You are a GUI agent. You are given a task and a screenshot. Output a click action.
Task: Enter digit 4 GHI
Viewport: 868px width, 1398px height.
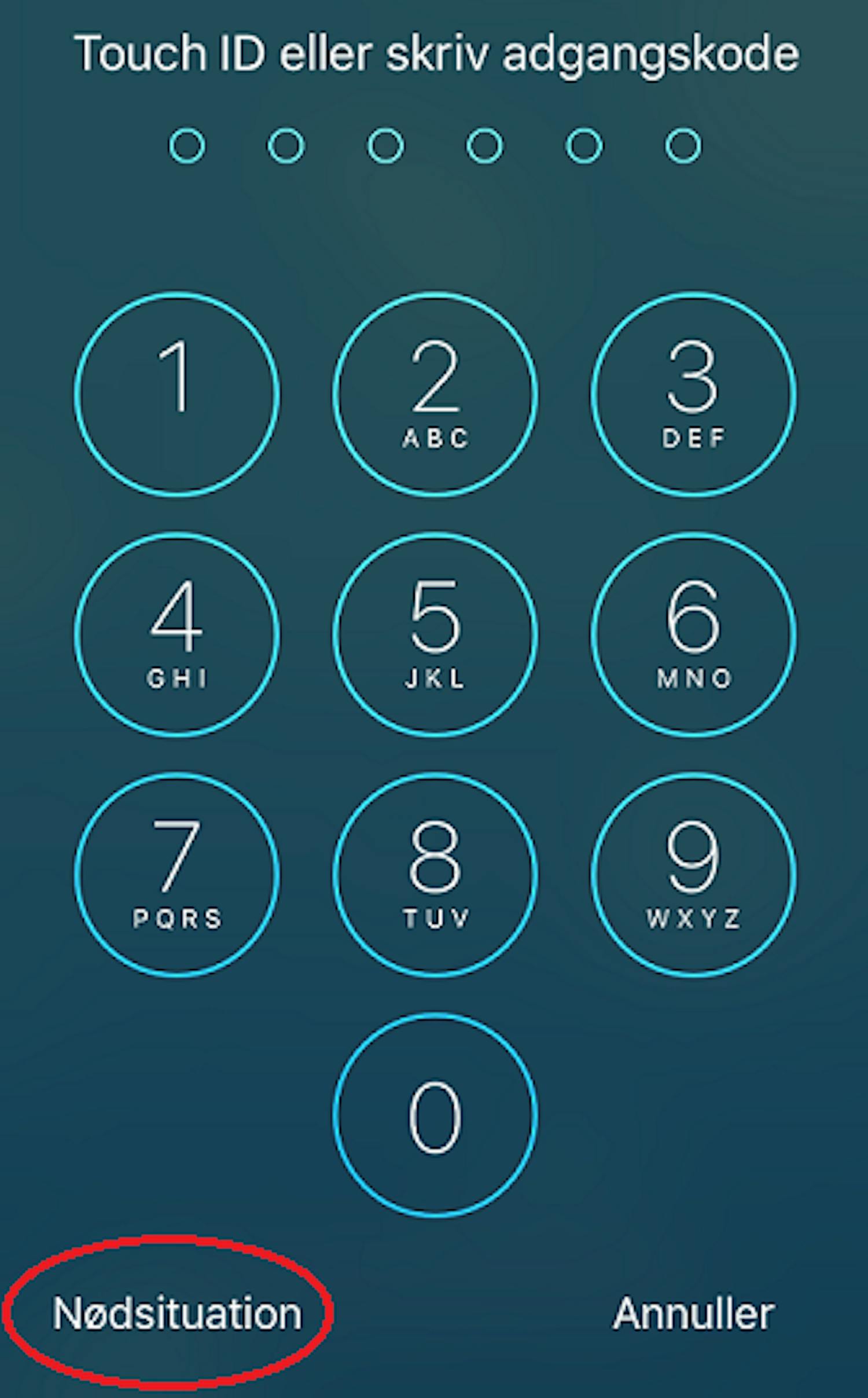(176, 635)
